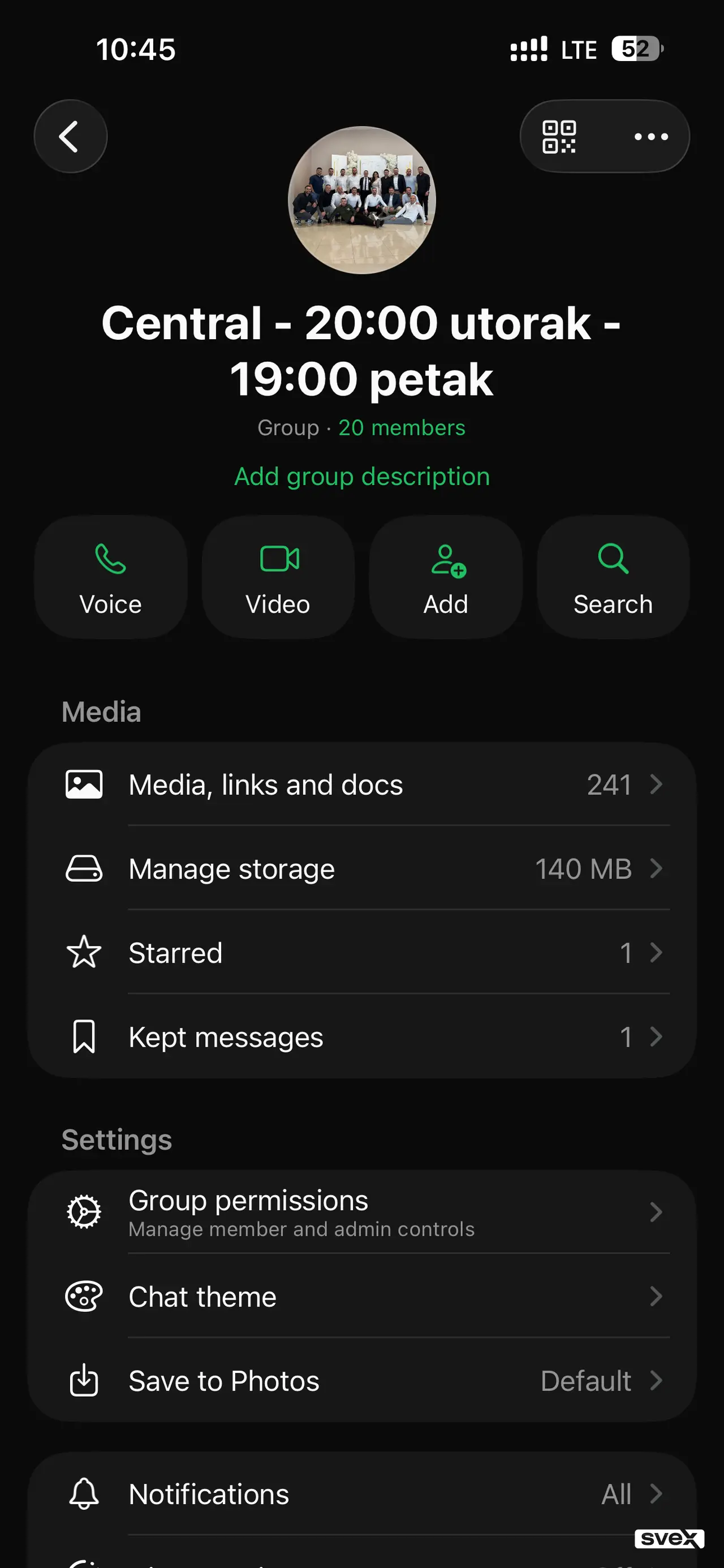Tap Add group description
Viewport: 724px width, 1568px height.
pos(361,477)
